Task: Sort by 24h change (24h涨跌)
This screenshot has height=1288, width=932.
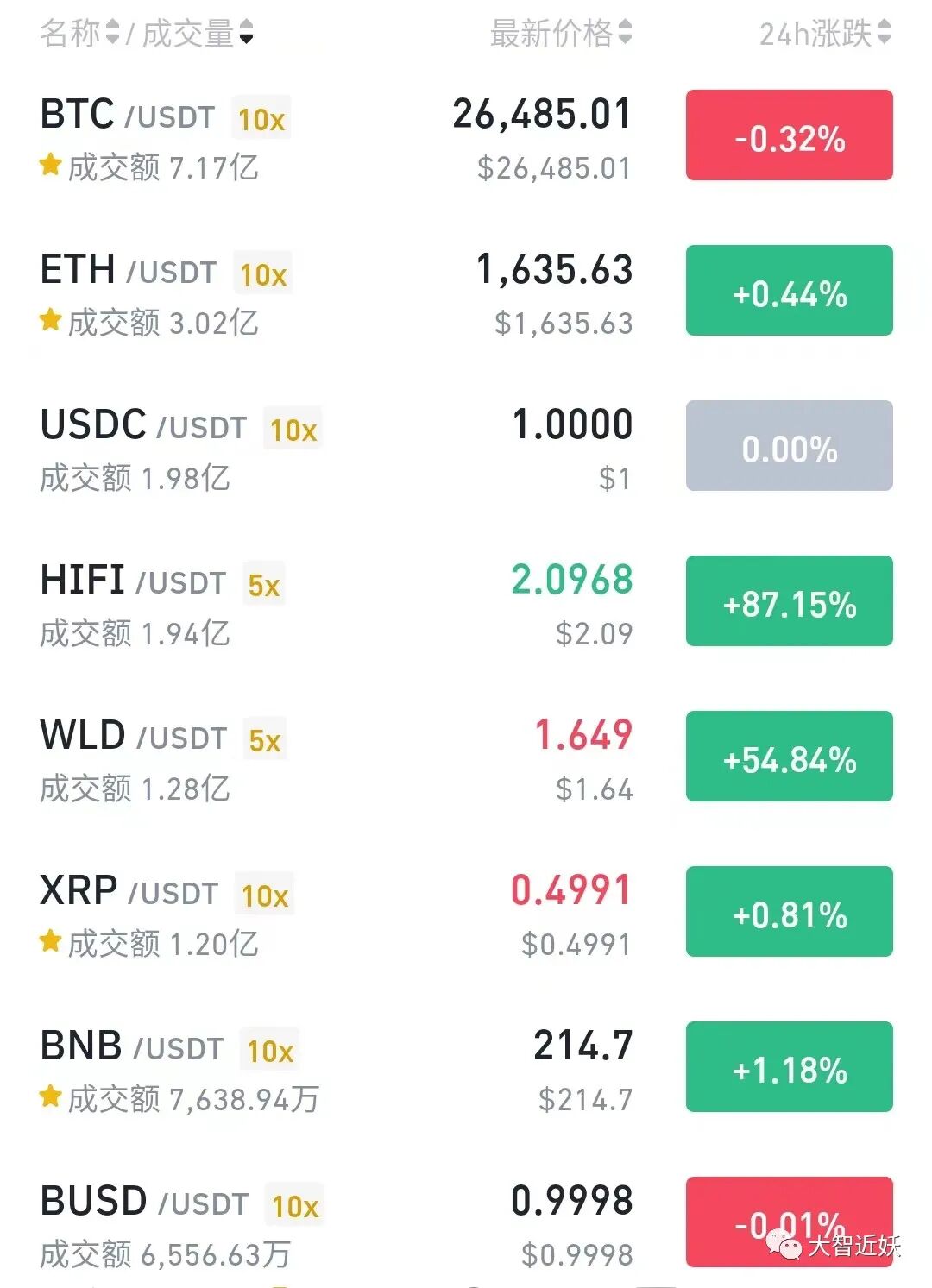Action: click(x=825, y=34)
